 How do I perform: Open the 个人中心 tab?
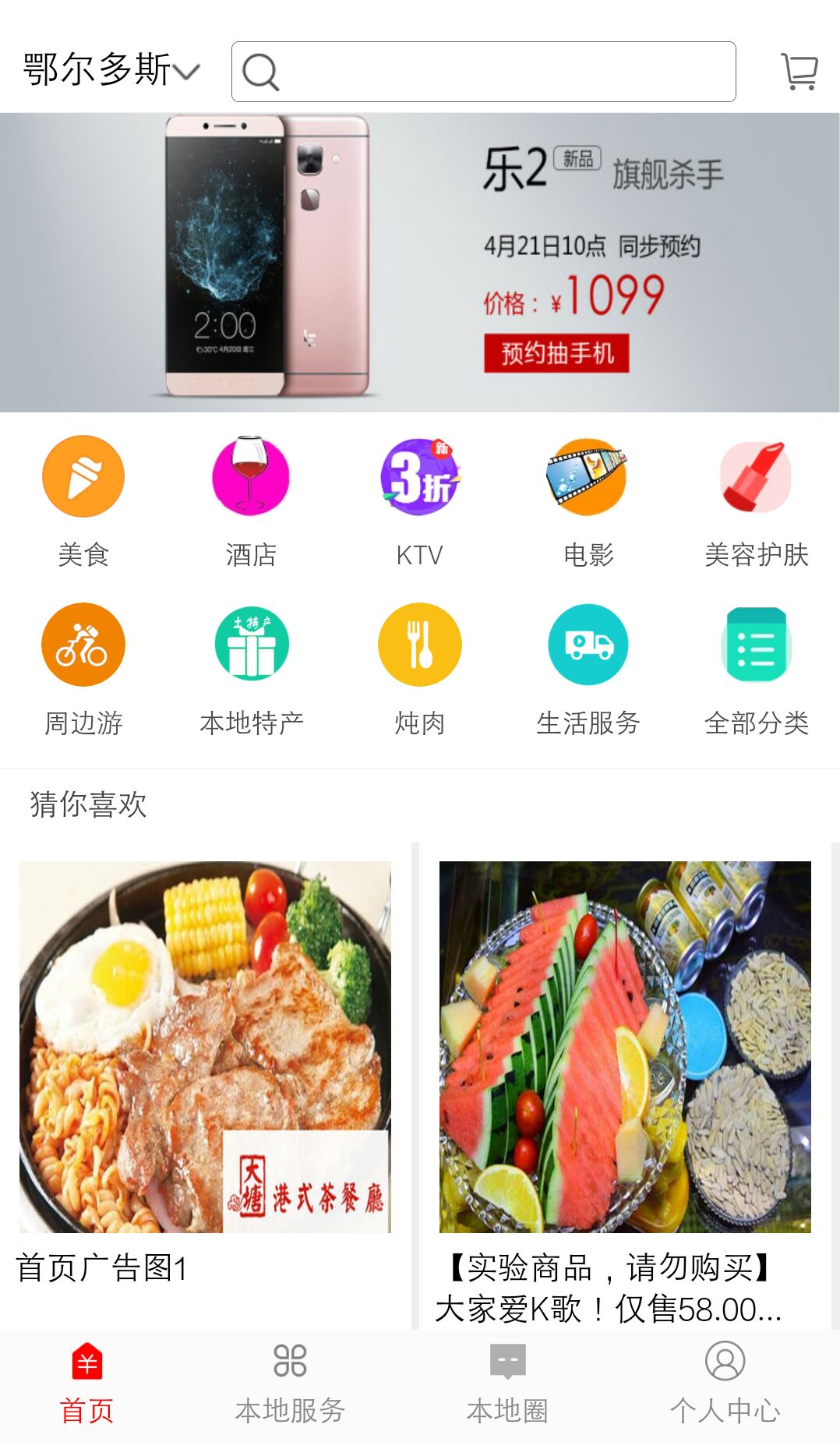click(725, 1384)
